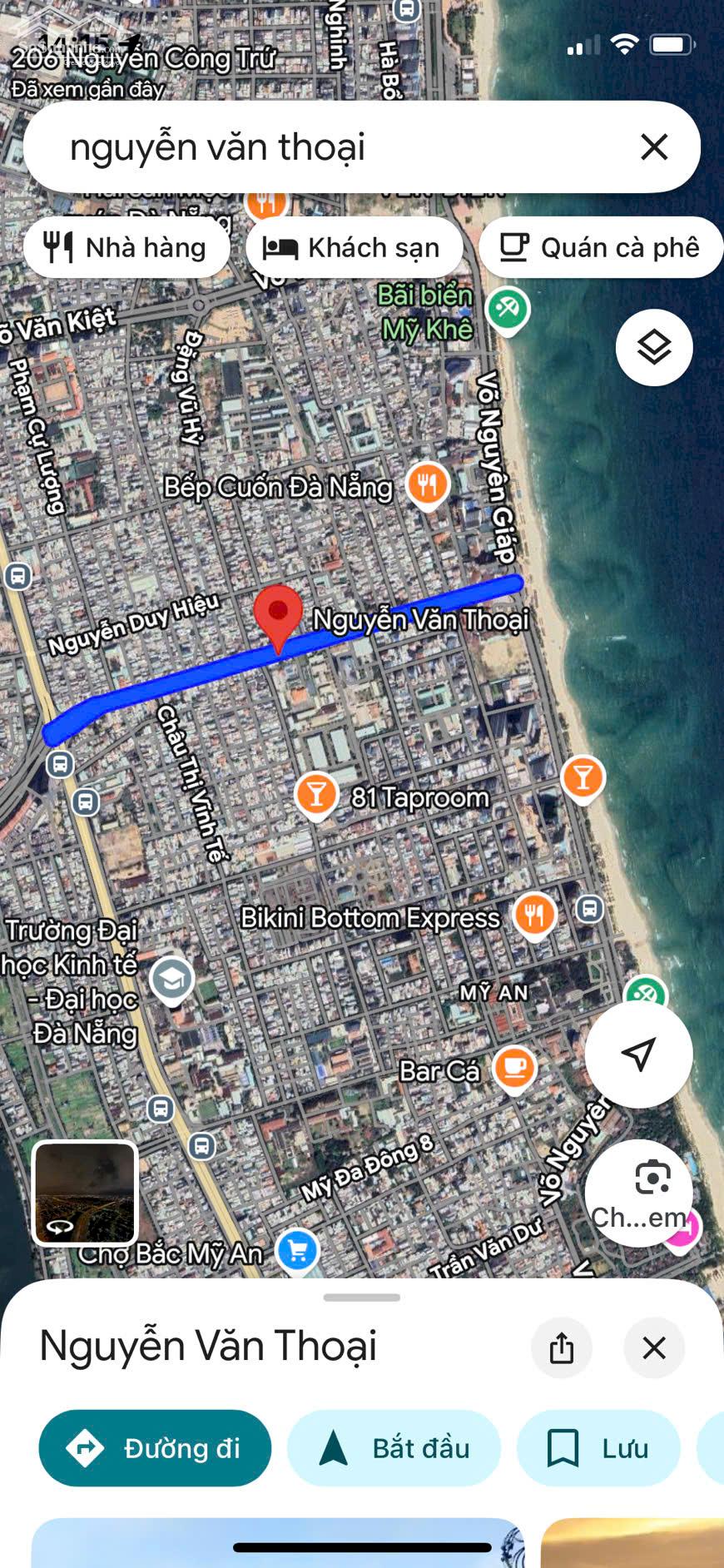Screen dimensions: 724x1568
Task: Select the Nhà hàng filter chip
Action: (126, 247)
